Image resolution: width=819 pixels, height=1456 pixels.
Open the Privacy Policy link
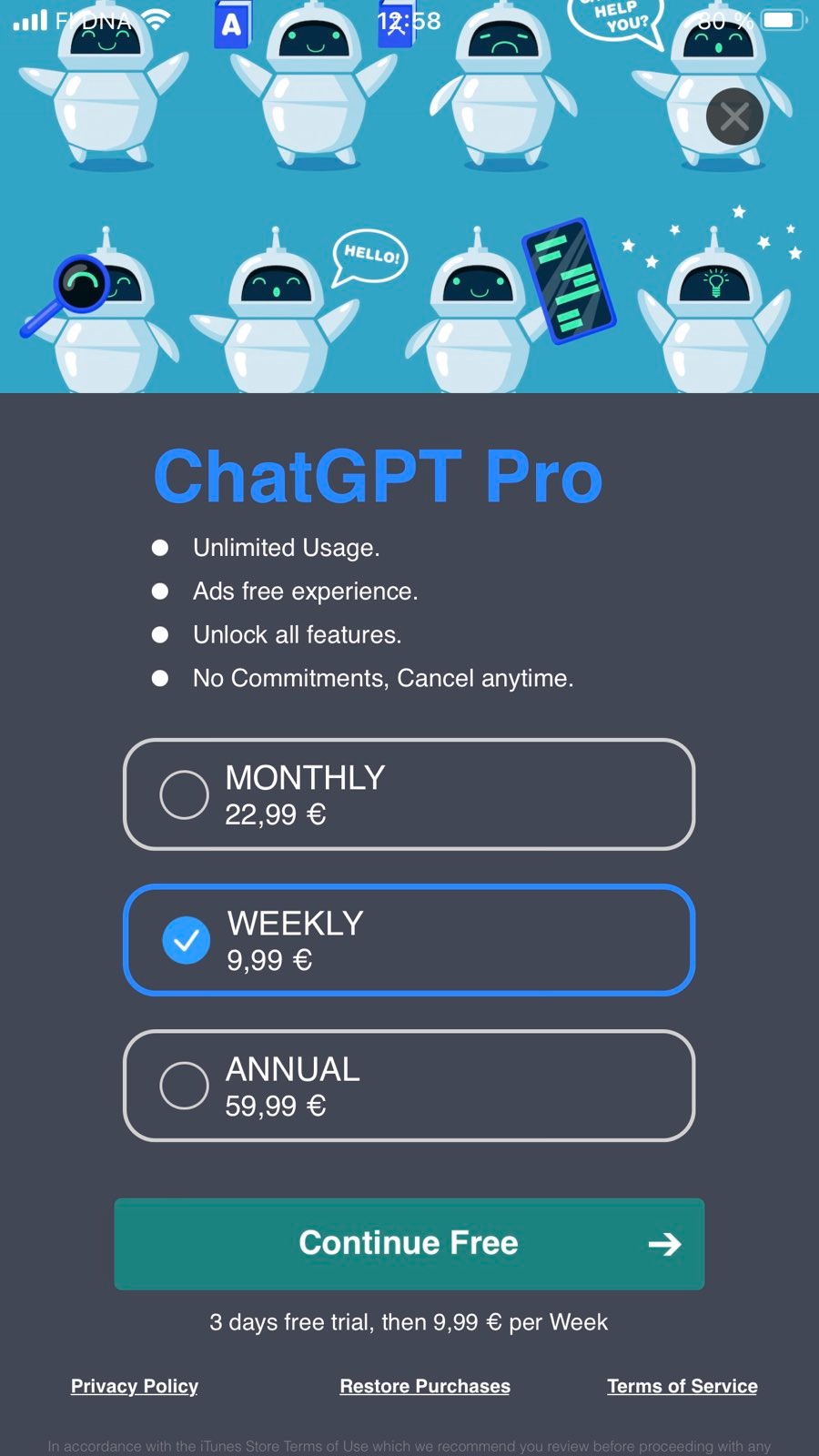[x=135, y=1386]
